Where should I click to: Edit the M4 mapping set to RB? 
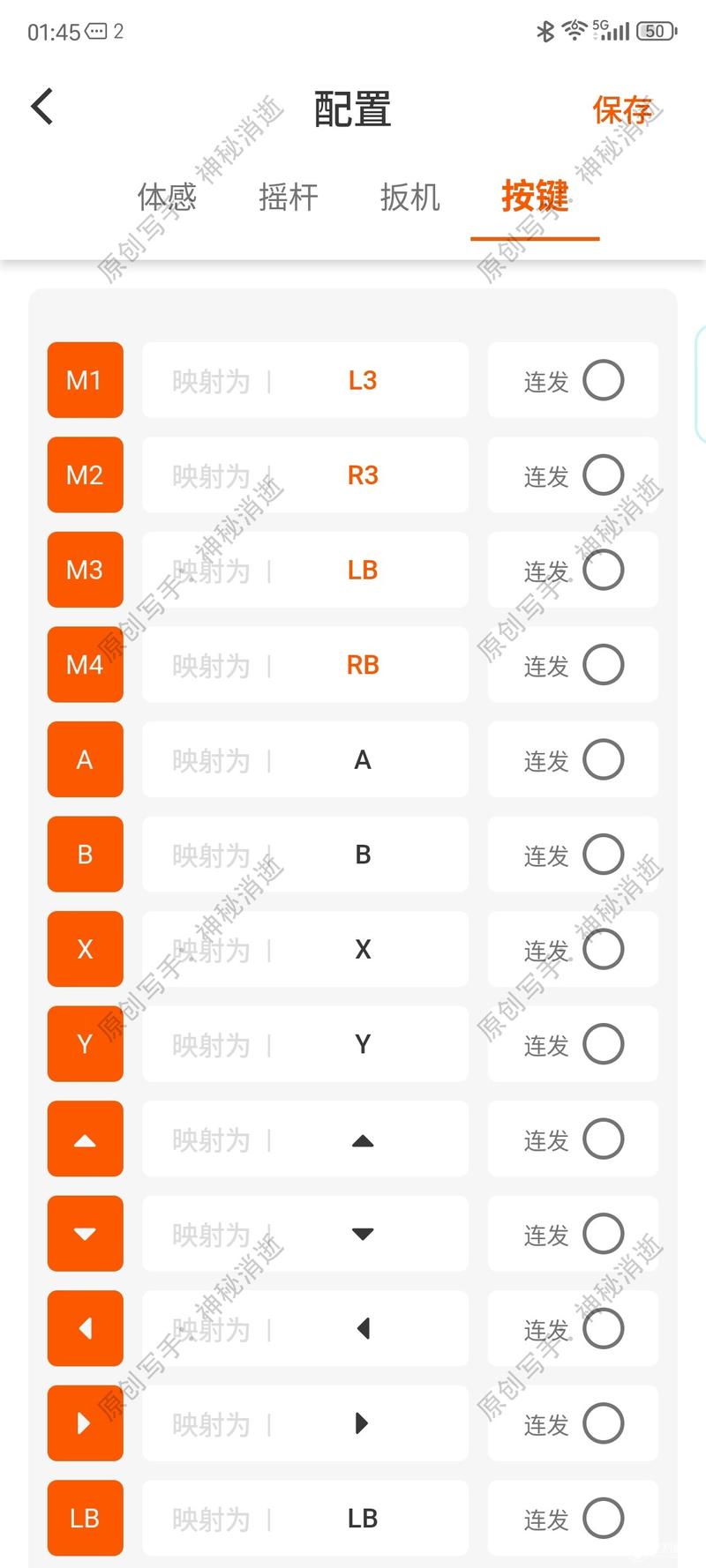pyautogui.click(x=305, y=665)
